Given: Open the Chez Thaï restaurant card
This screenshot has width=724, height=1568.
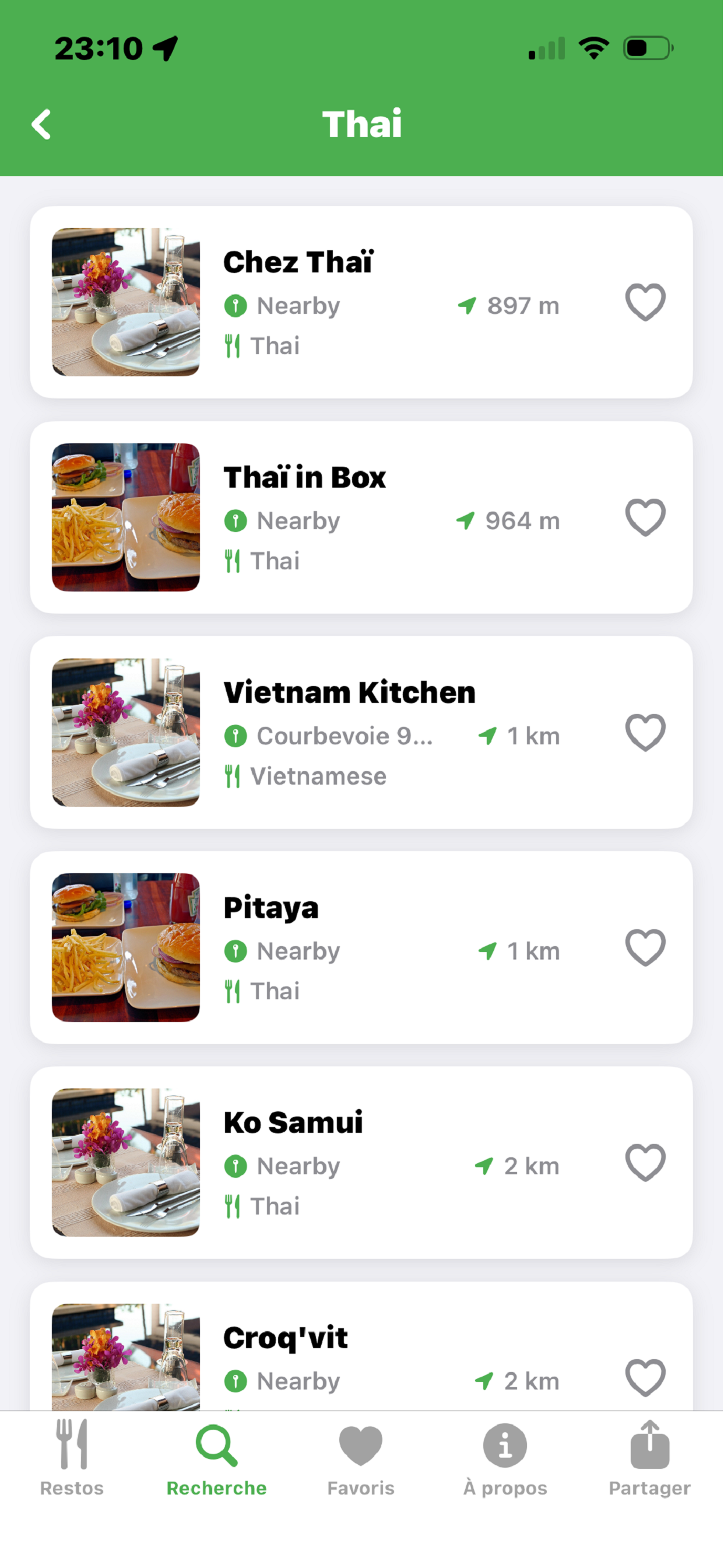Looking at the screenshot, I should point(361,303).
